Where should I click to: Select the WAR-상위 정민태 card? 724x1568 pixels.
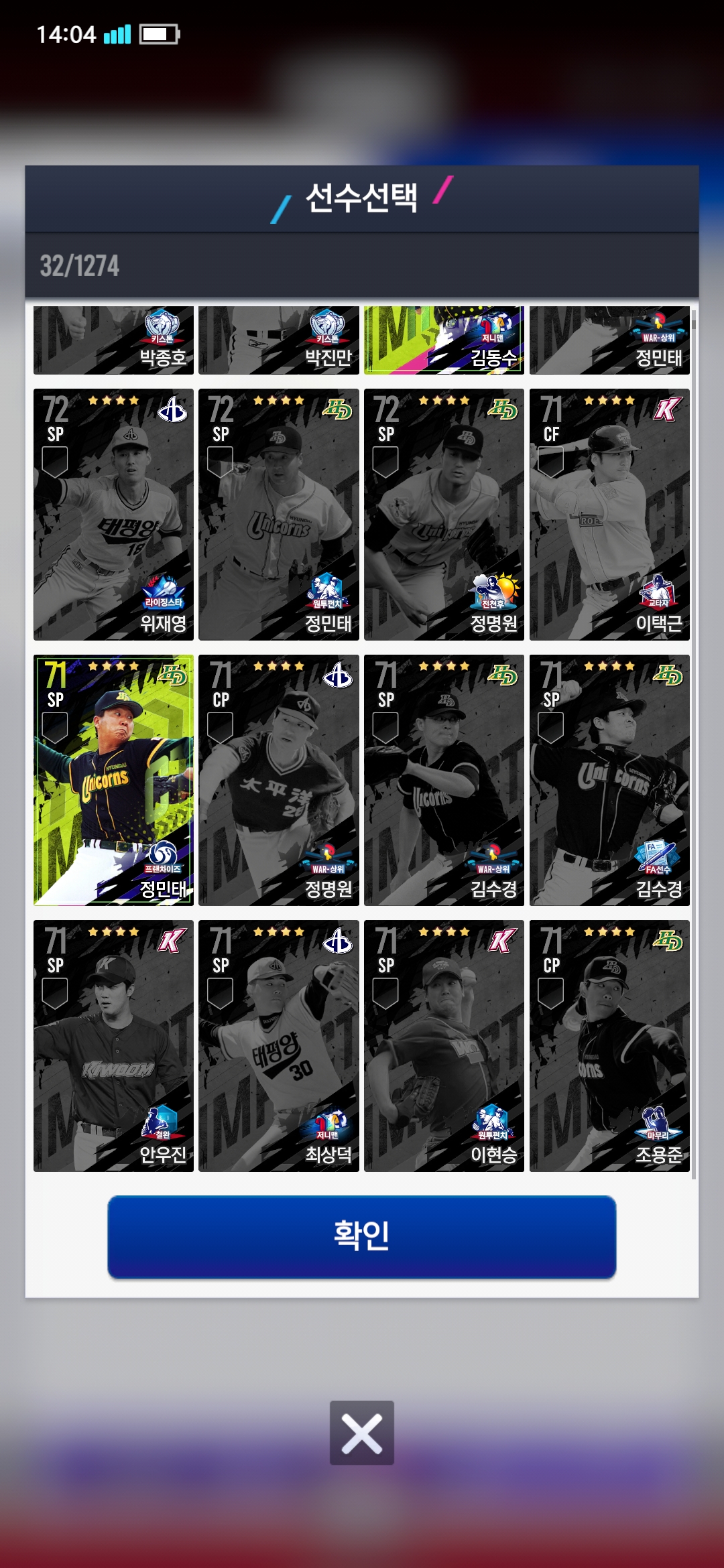pos(609,340)
